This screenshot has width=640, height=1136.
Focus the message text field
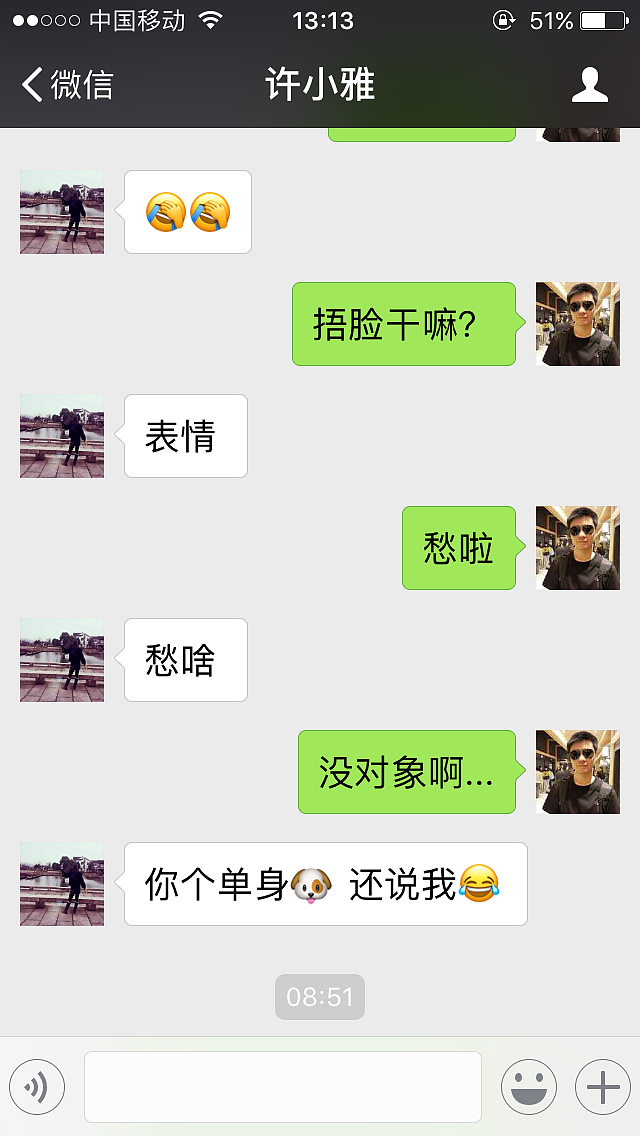coord(282,1087)
